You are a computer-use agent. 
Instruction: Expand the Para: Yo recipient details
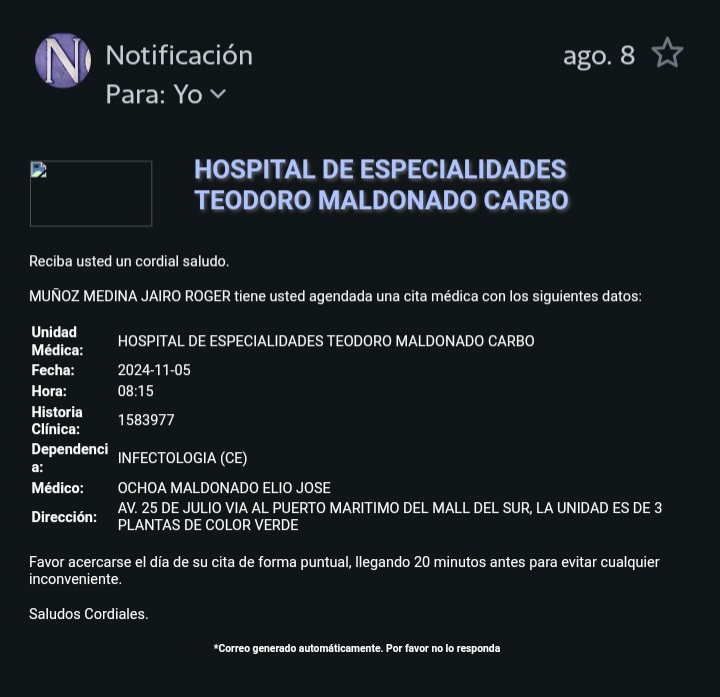217,95
